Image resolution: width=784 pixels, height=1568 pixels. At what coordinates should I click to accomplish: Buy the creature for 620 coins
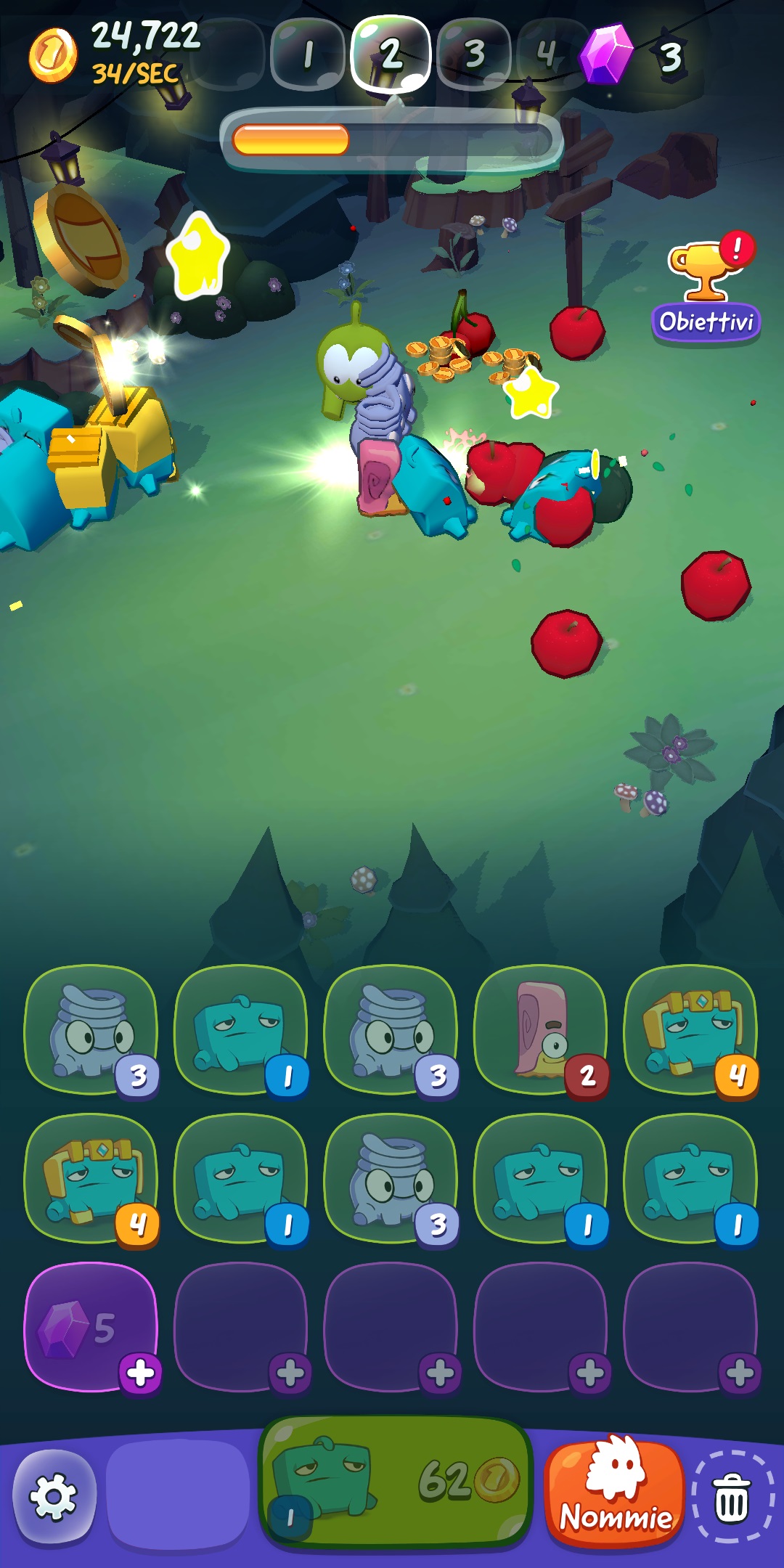point(395,1482)
